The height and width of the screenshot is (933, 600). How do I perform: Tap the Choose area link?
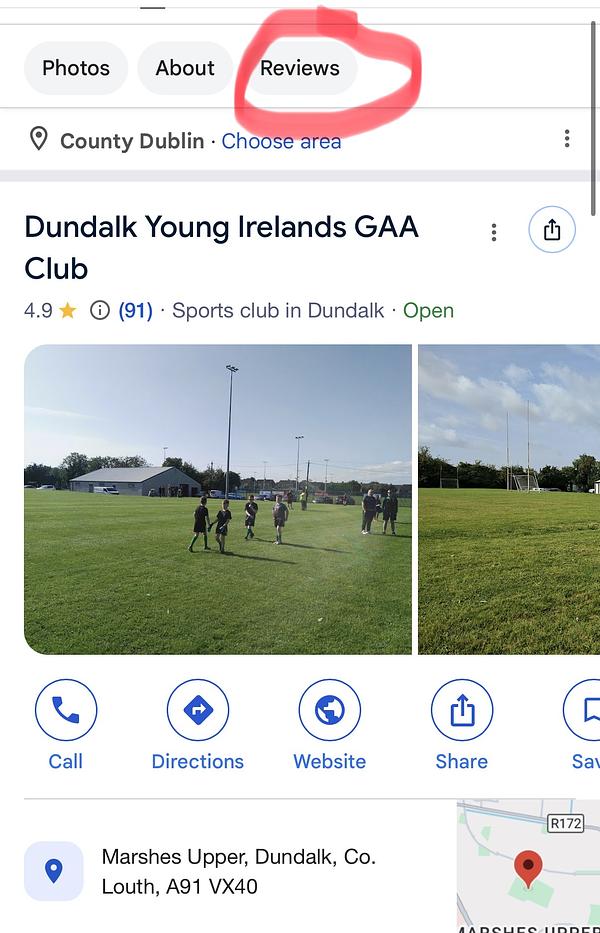[x=281, y=141]
